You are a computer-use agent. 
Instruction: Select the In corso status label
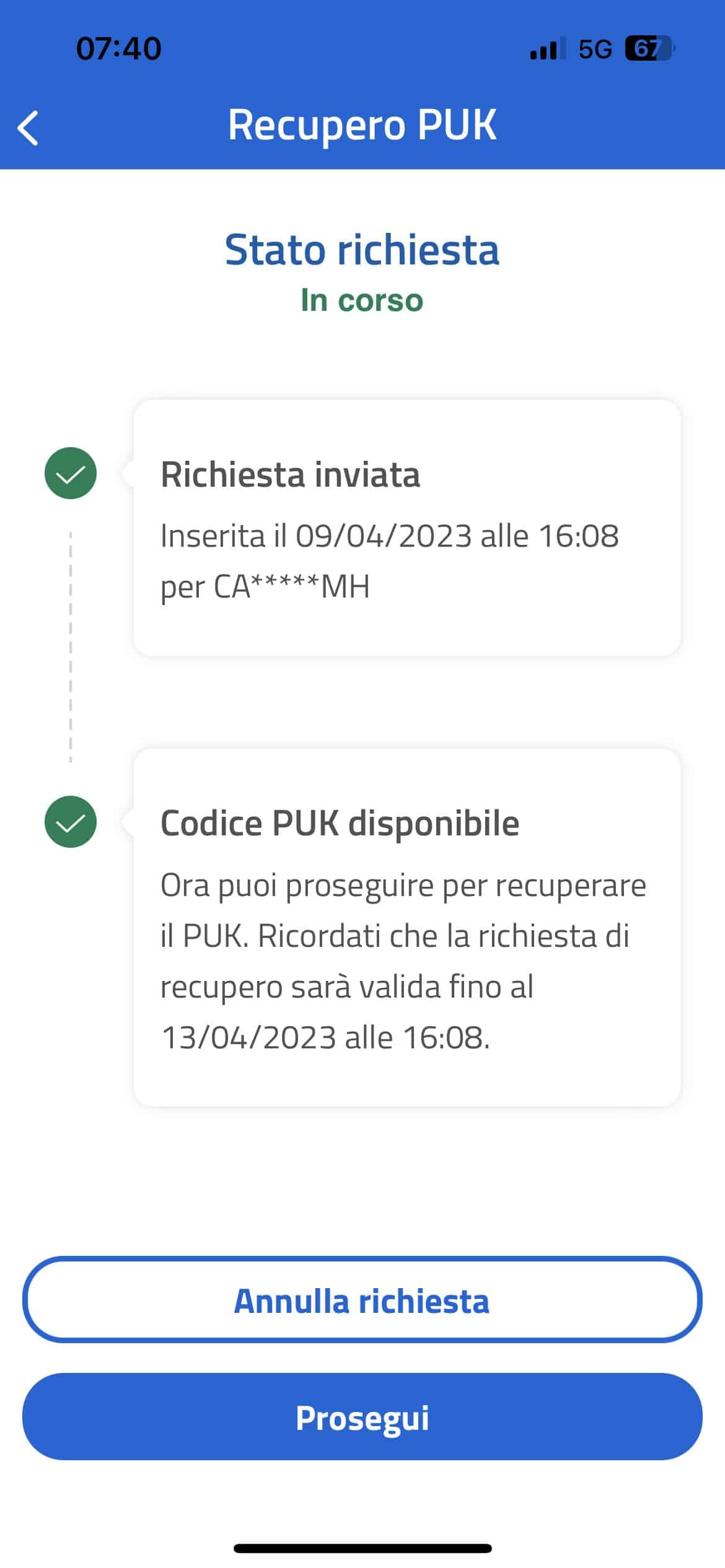pyautogui.click(x=362, y=302)
